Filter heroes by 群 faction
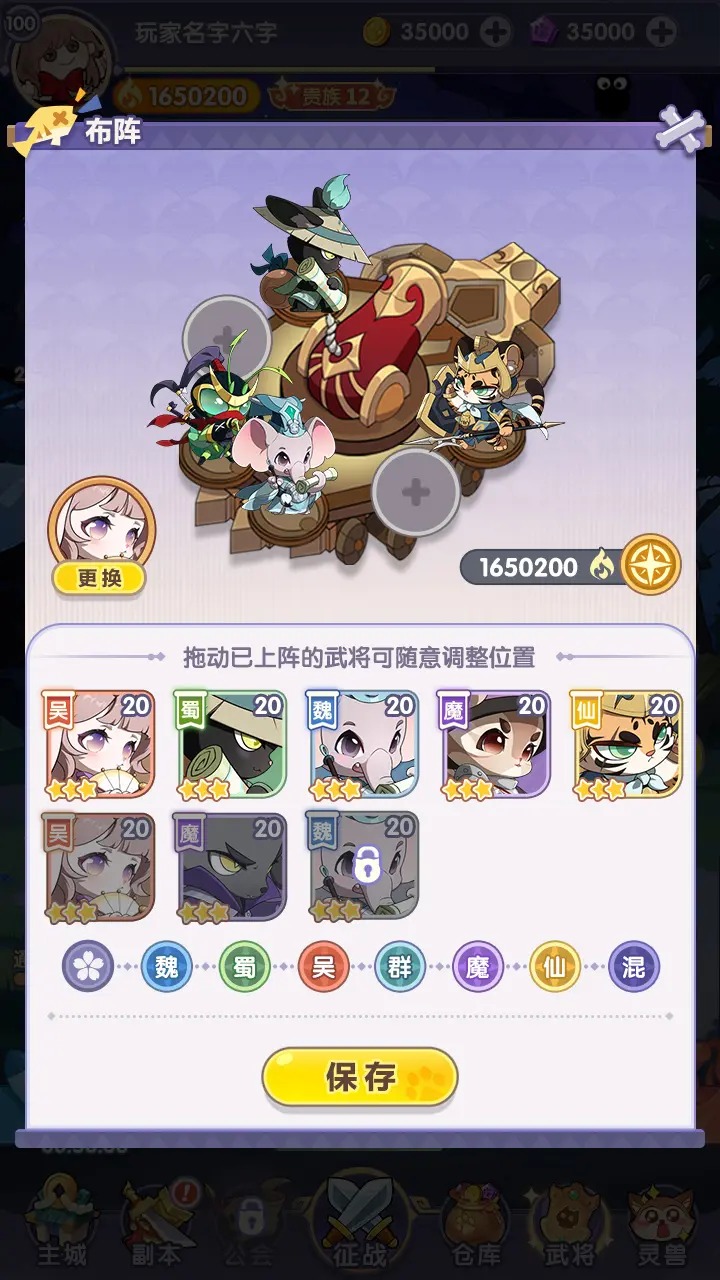The width and height of the screenshot is (720, 1280). tap(400, 966)
